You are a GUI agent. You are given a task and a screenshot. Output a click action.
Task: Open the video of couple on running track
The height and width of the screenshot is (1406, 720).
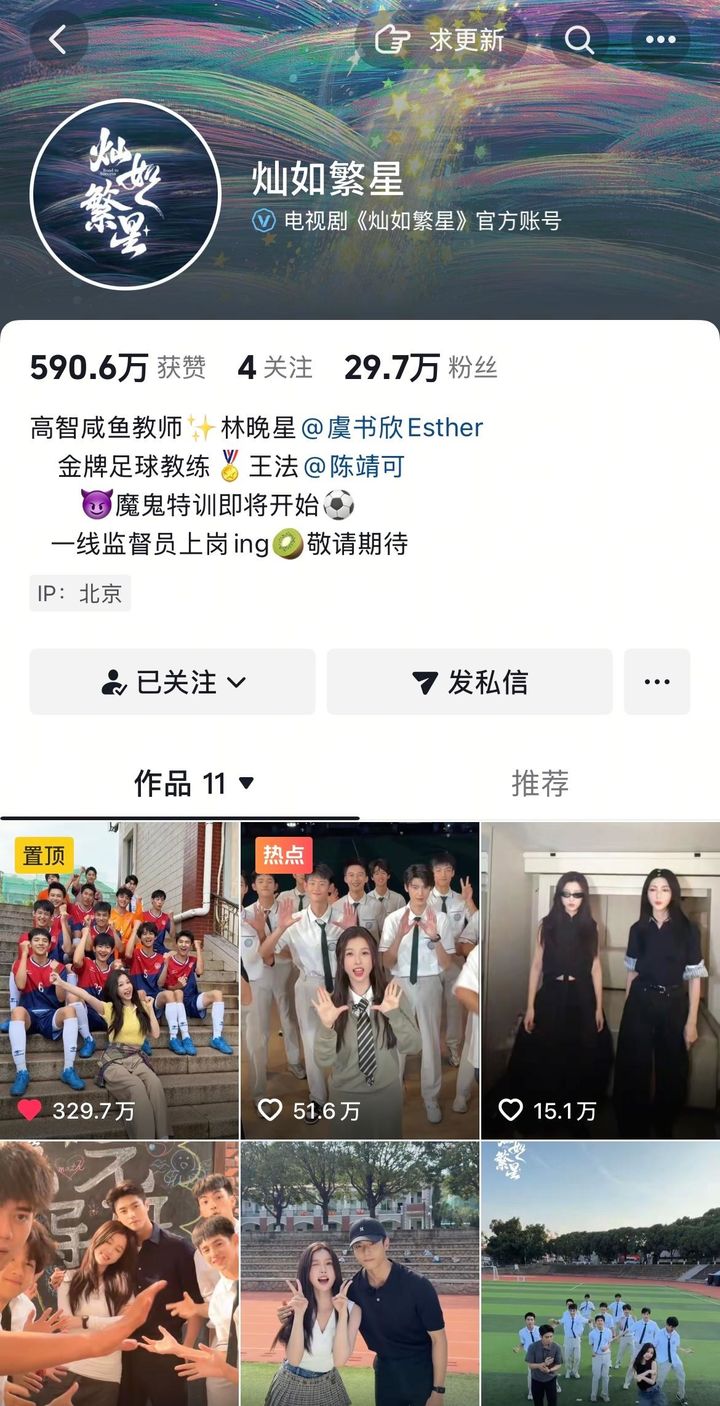360,1275
